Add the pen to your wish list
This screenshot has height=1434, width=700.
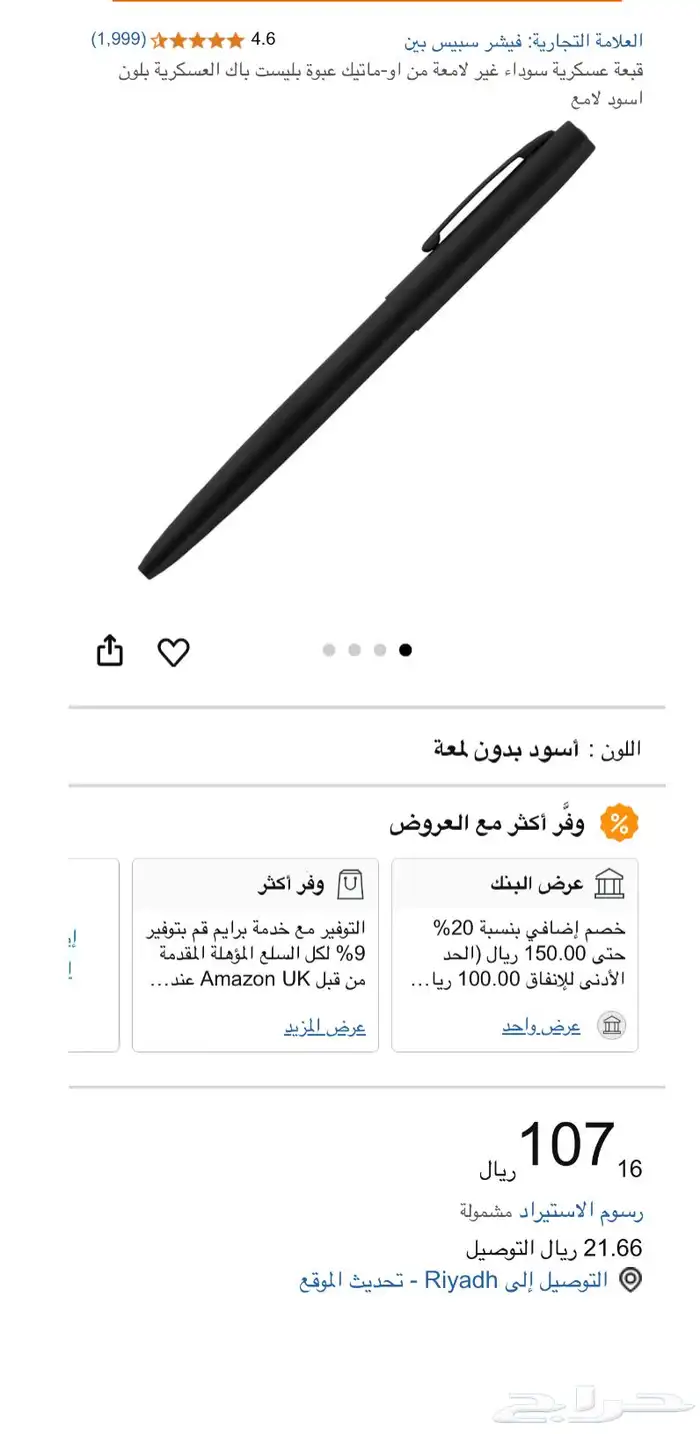[x=174, y=652]
